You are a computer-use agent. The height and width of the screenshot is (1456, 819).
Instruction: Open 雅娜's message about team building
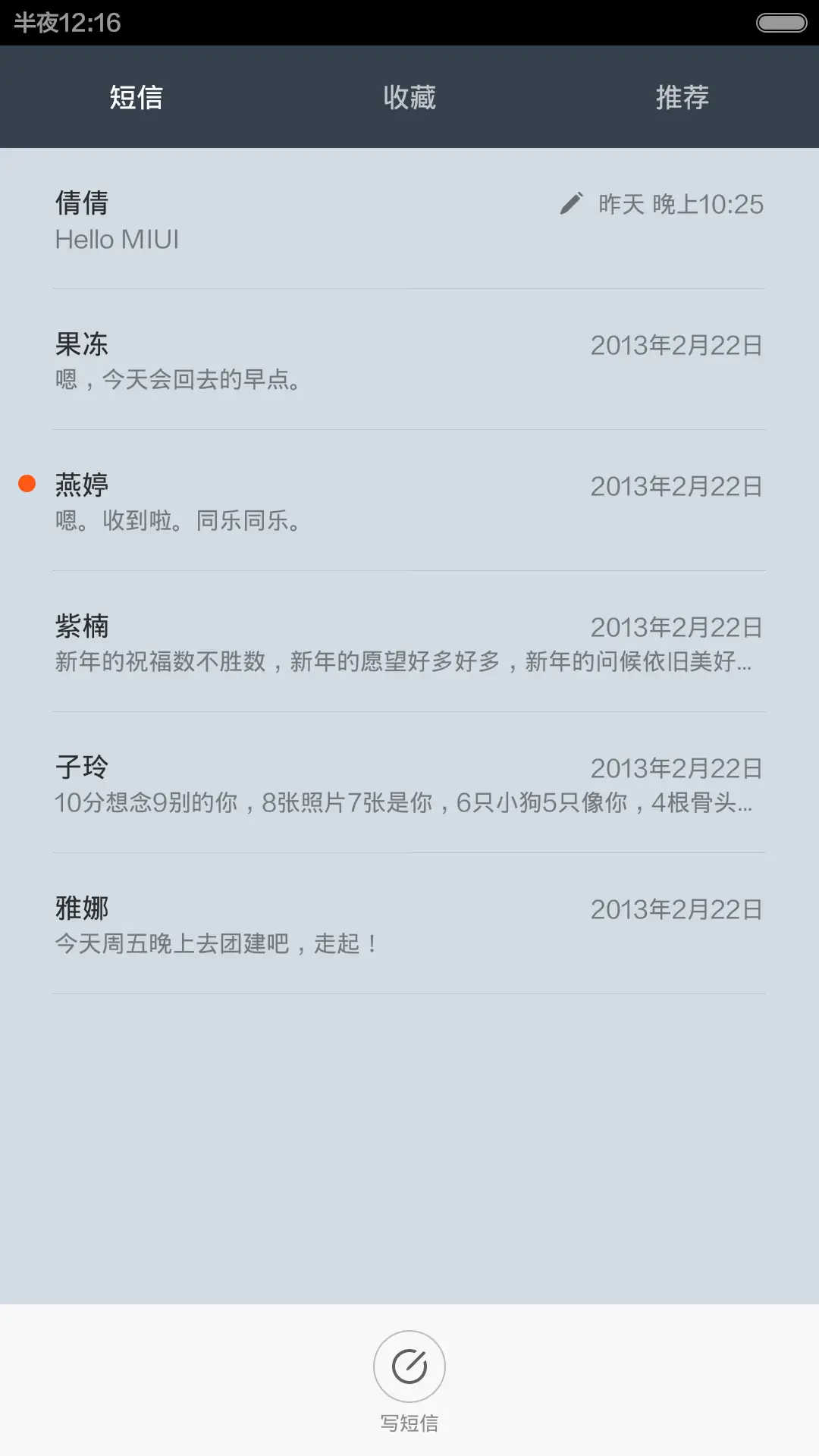pos(409,924)
